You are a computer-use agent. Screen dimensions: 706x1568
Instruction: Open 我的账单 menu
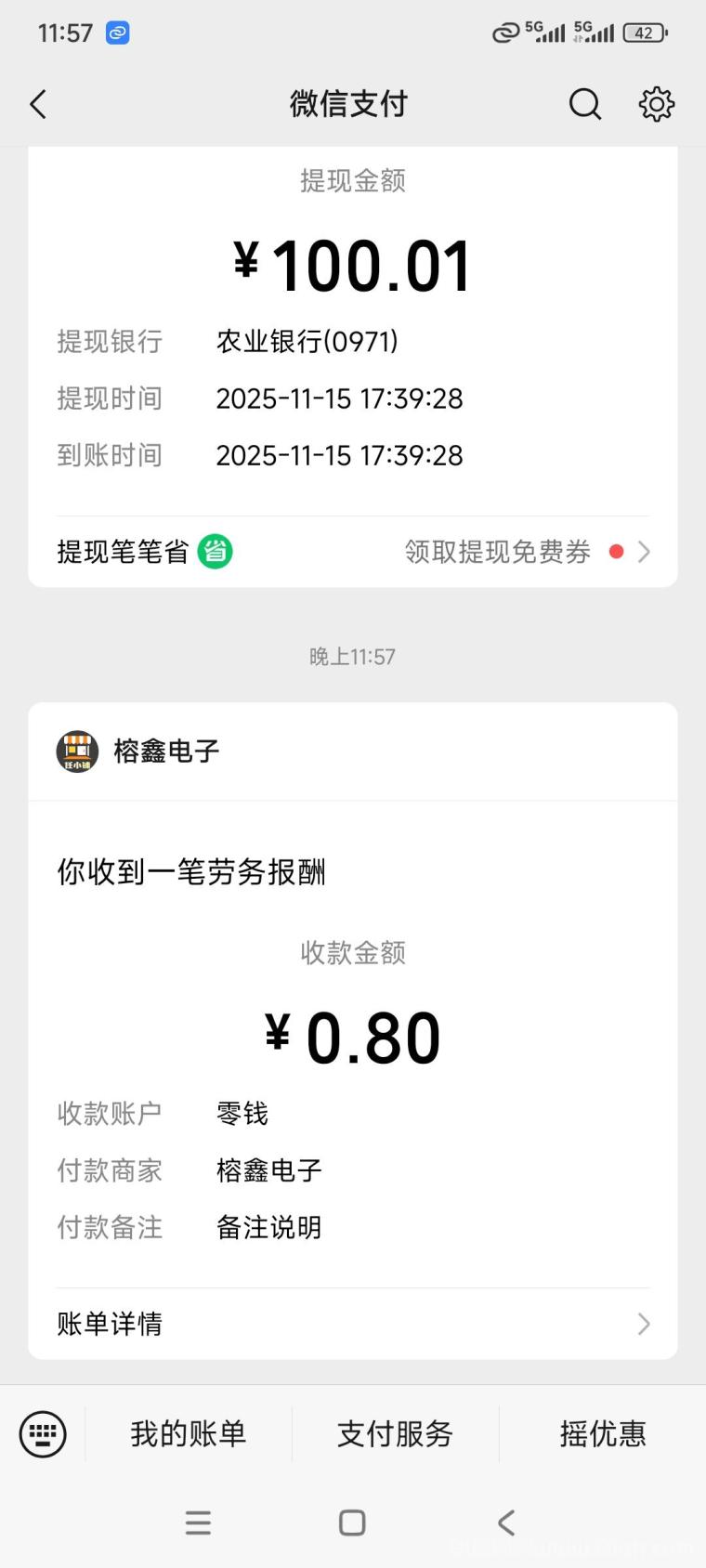189,1434
